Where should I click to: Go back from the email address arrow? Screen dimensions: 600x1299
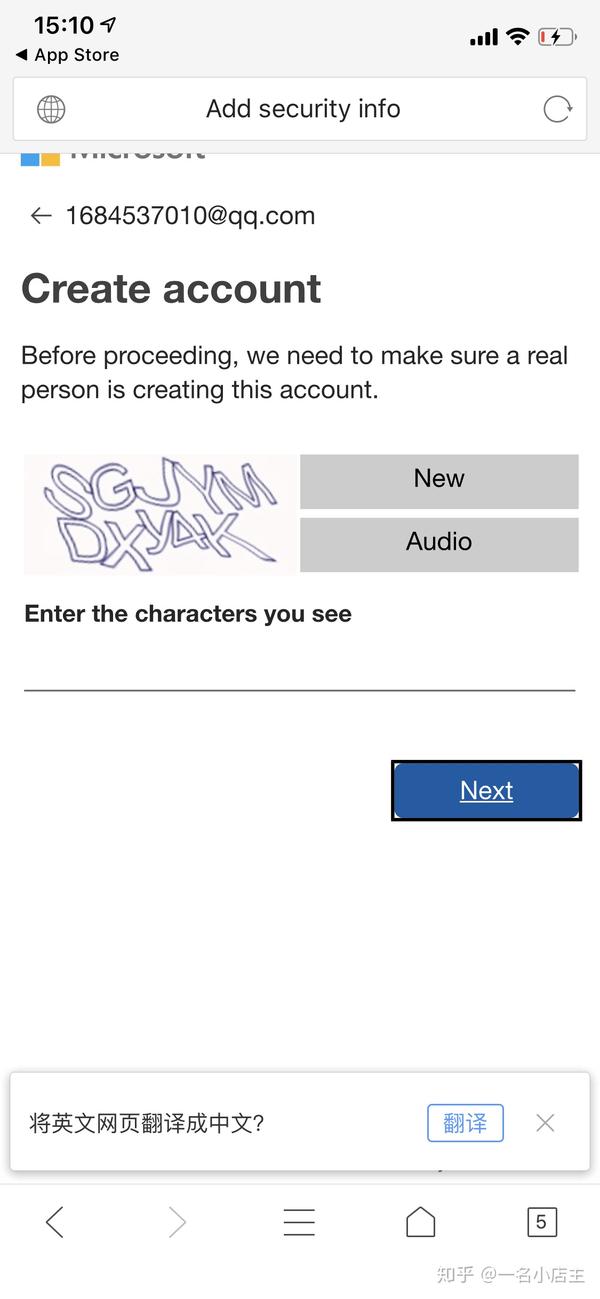[41, 215]
